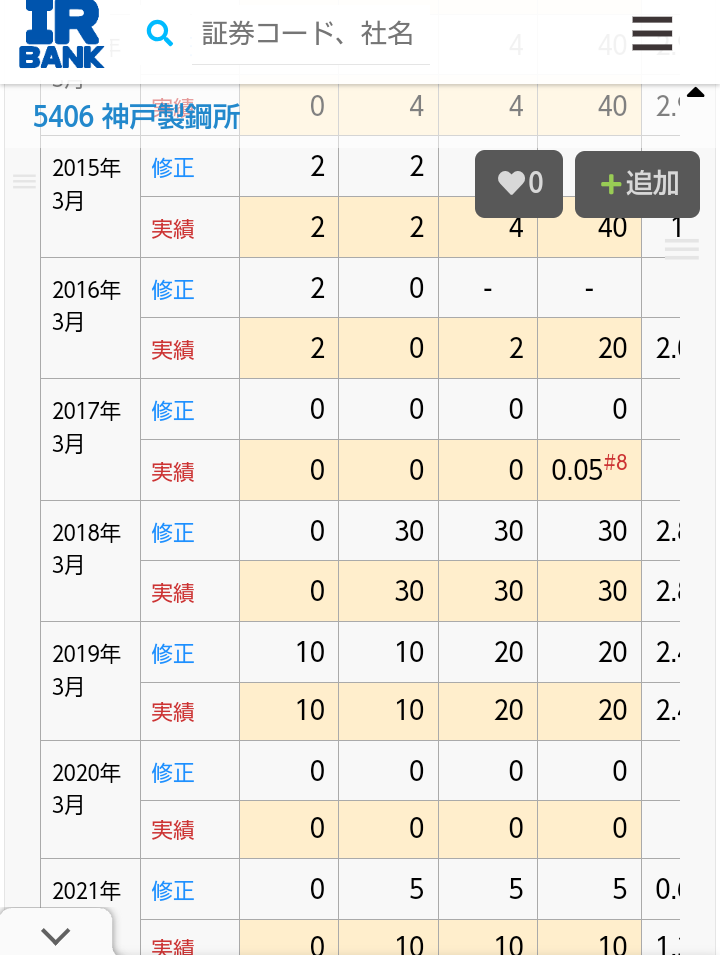The image size is (720, 955).
Task: Tap the heart icon on the favorite counter
Action: click(512, 183)
